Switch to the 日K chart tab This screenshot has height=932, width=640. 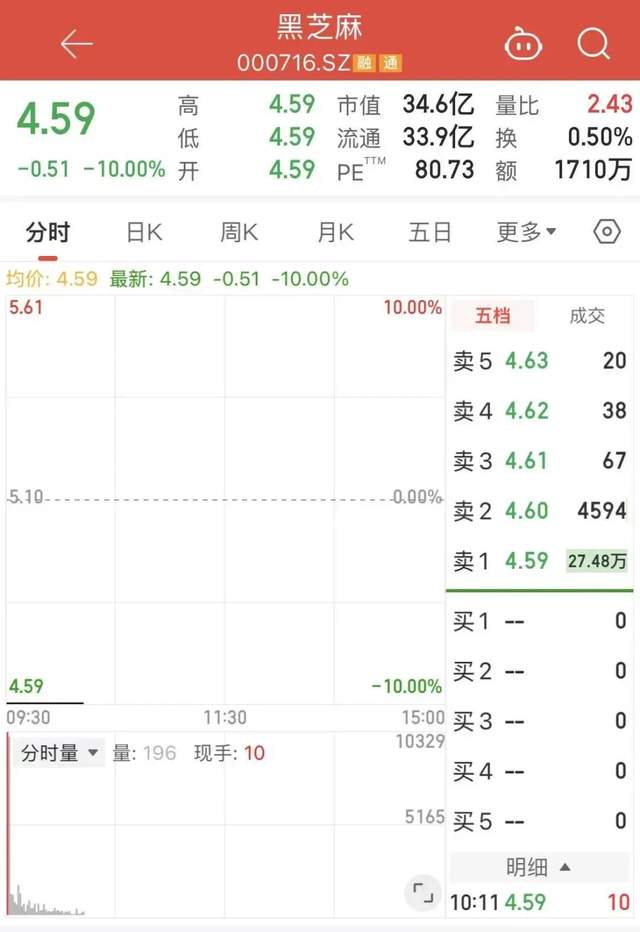(x=144, y=233)
